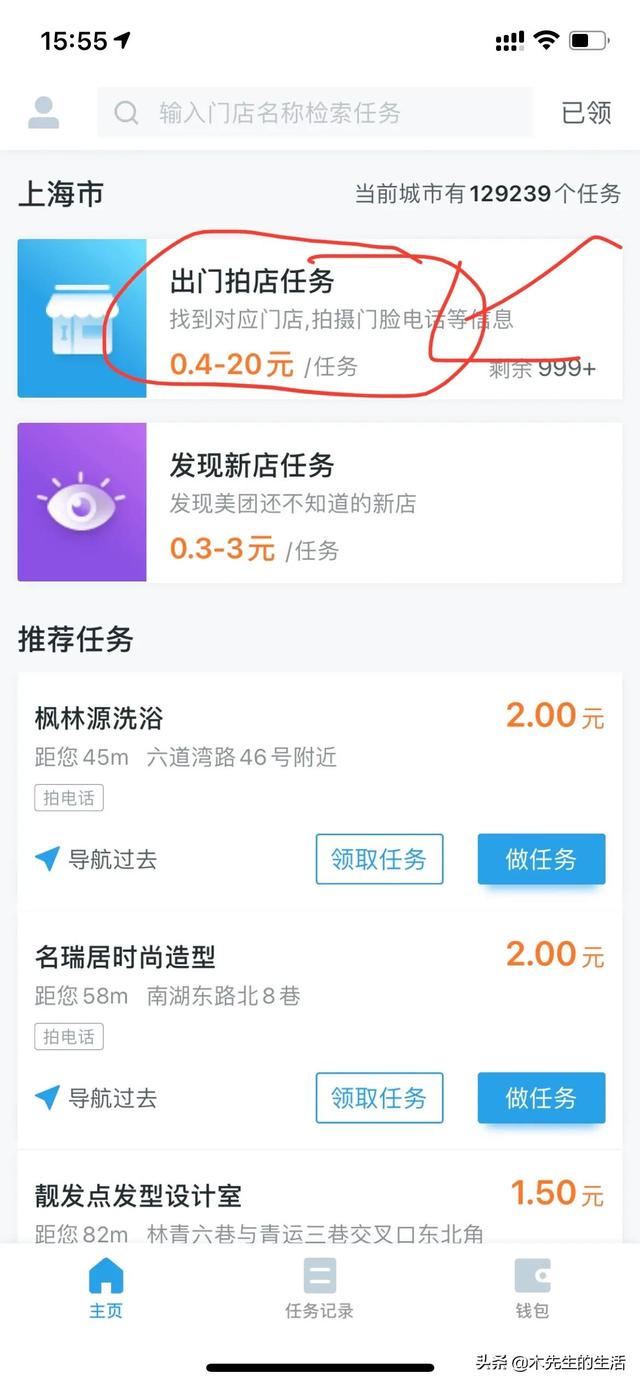Start doing the 名瑞居时尚造型 task

(x=541, y=1098)
